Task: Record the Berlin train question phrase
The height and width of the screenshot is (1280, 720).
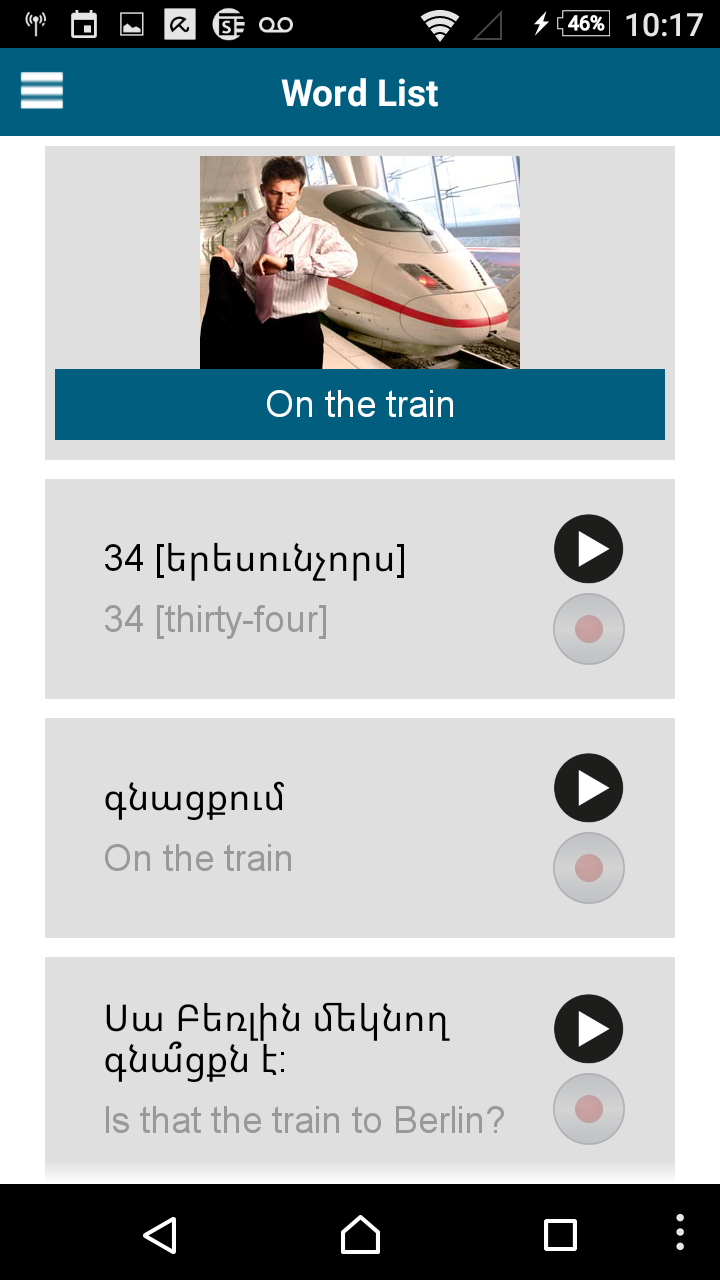Action: pos(588,1109)
